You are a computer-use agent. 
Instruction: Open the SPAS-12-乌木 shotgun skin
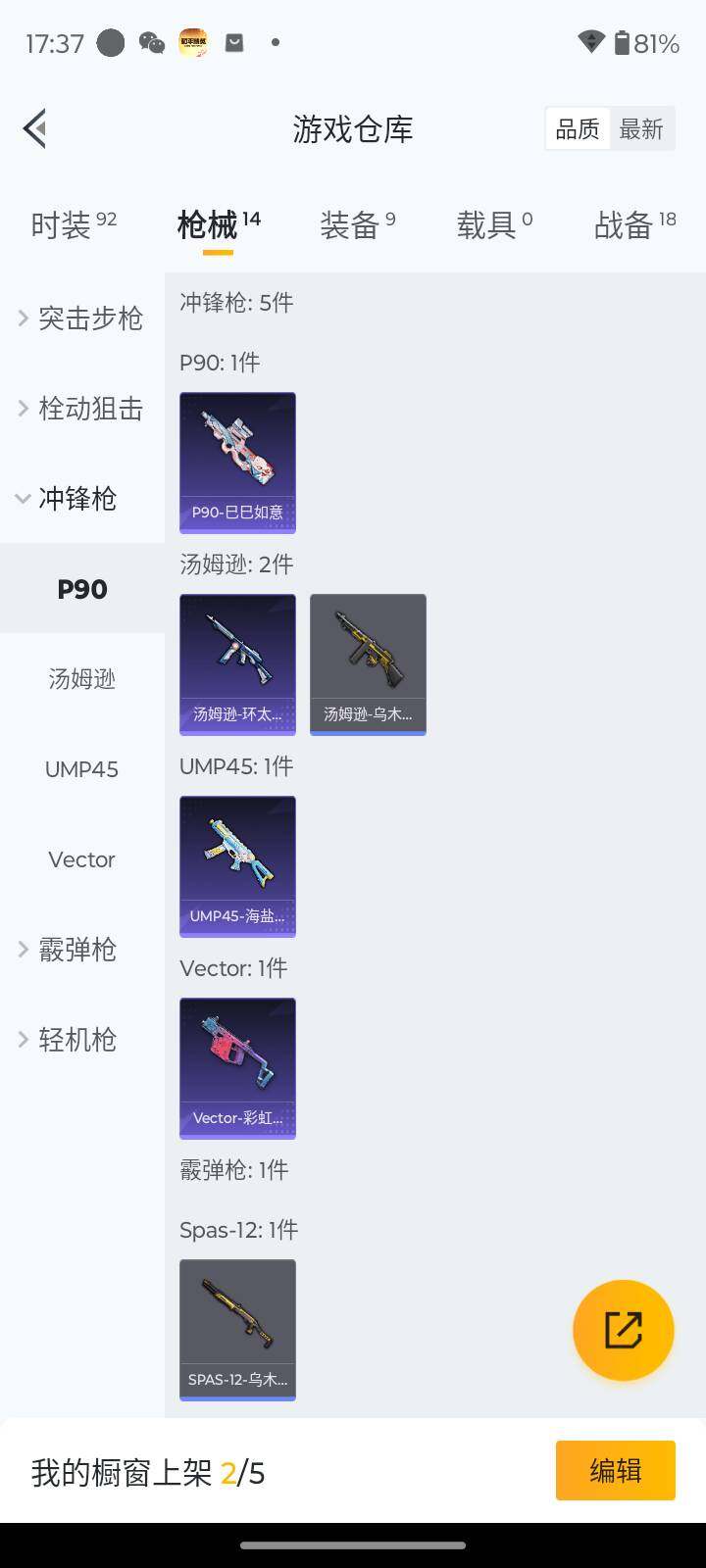click(x=237, y=1330)
